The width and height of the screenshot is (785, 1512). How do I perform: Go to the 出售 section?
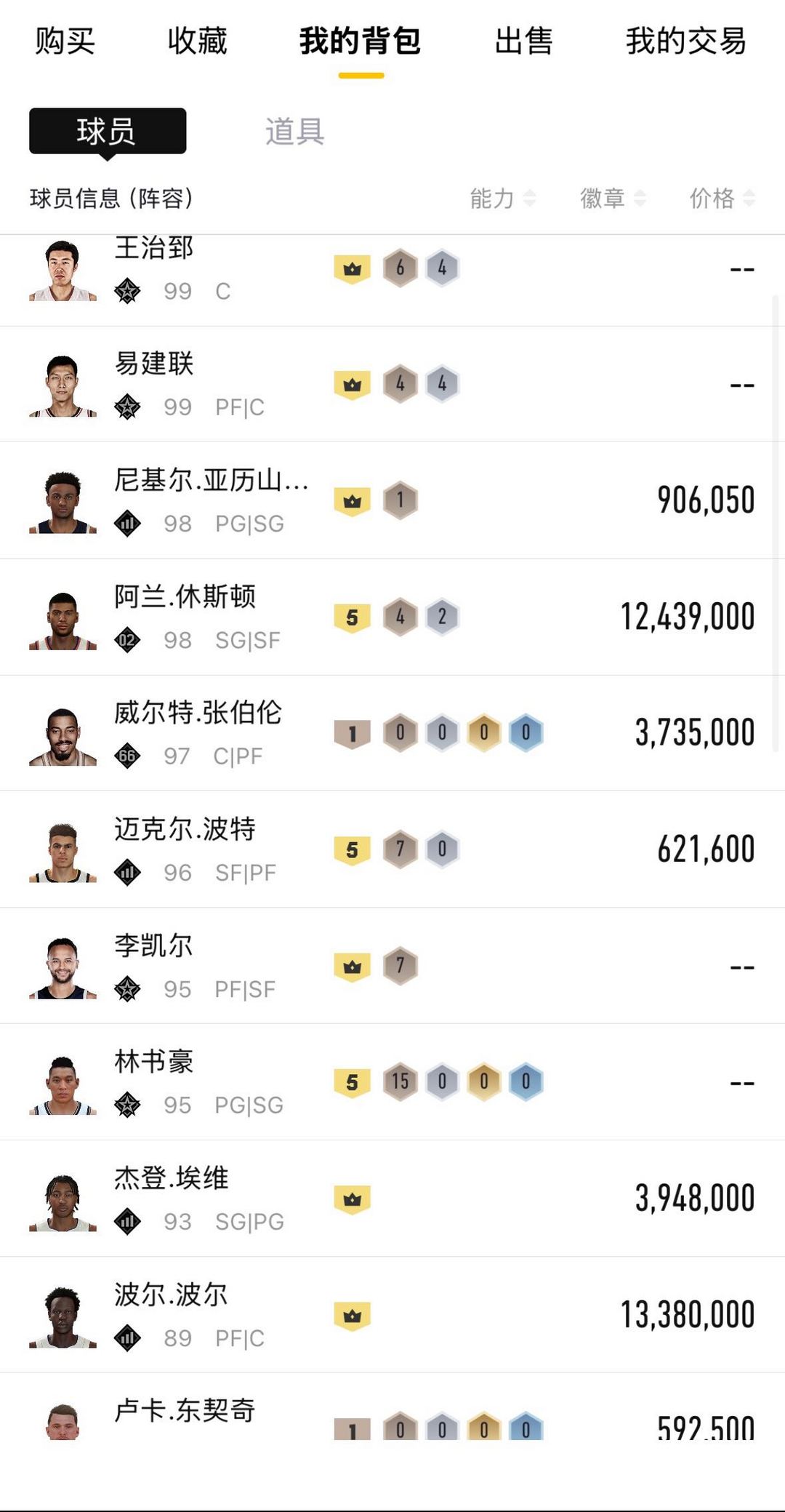pos(525,42)
